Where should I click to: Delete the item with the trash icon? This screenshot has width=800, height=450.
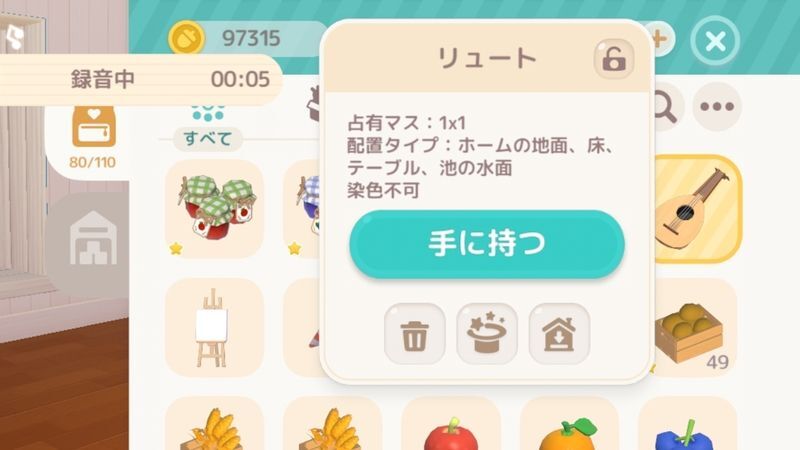(x=414, y=334)
